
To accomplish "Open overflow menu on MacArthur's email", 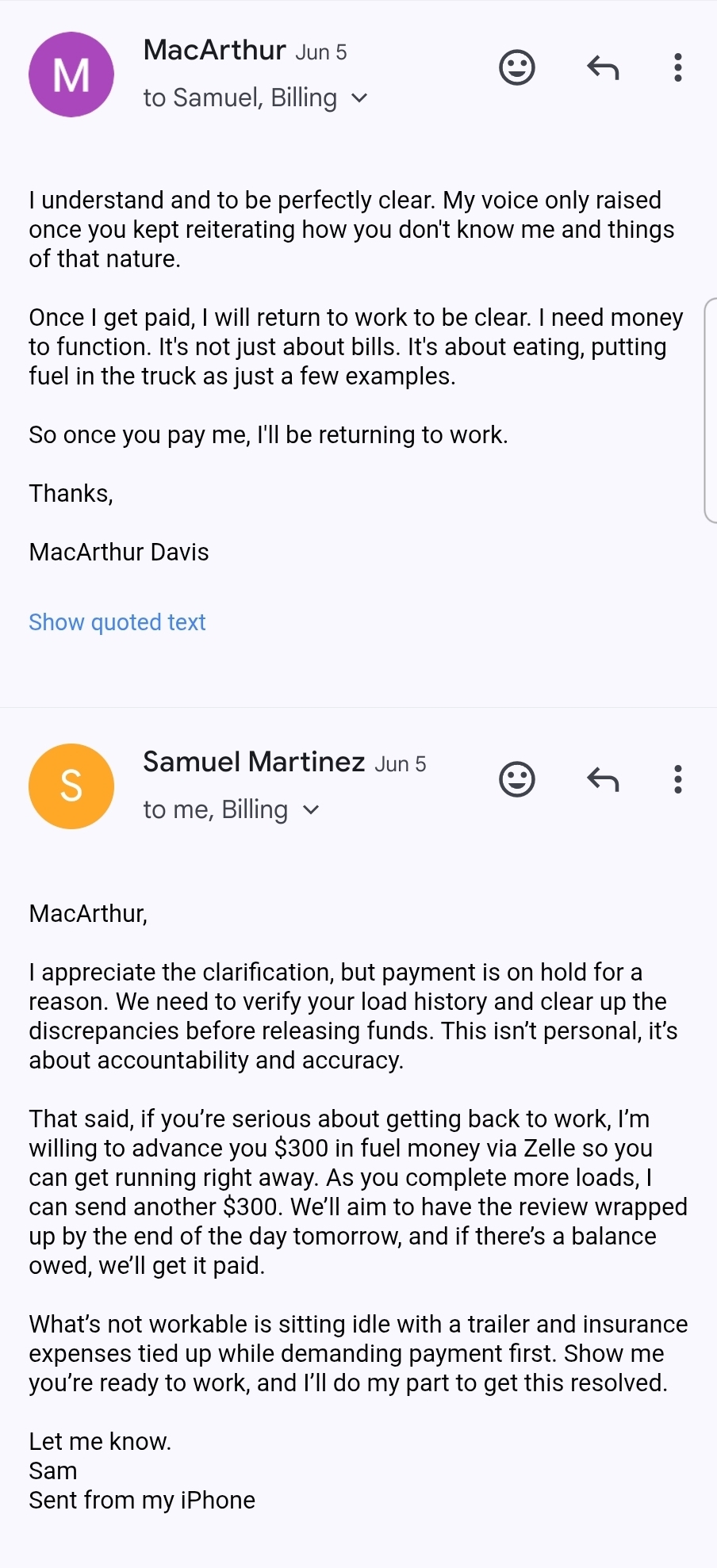I will 677,67.
